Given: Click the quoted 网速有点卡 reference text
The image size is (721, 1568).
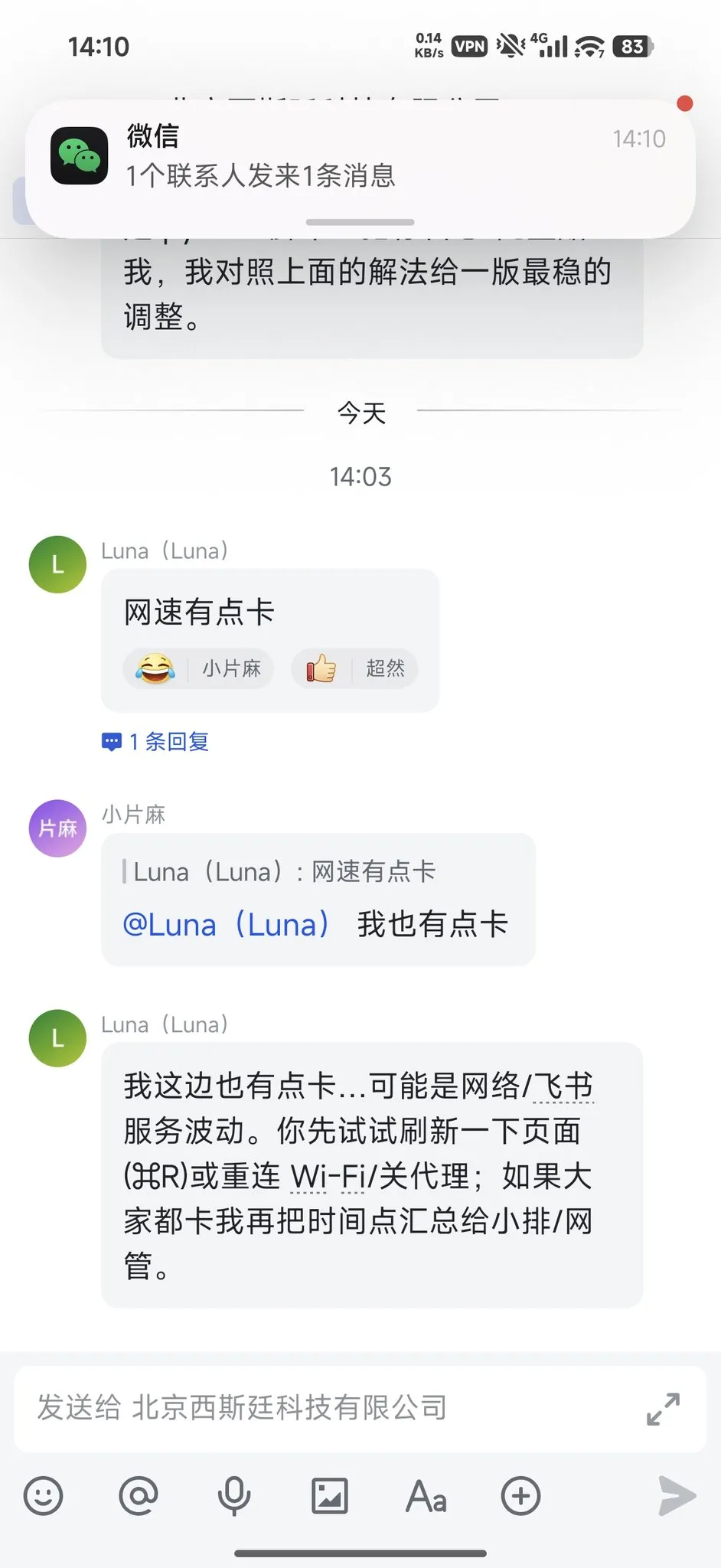Looking at the screenshot, I should click(x=282, y=871).
